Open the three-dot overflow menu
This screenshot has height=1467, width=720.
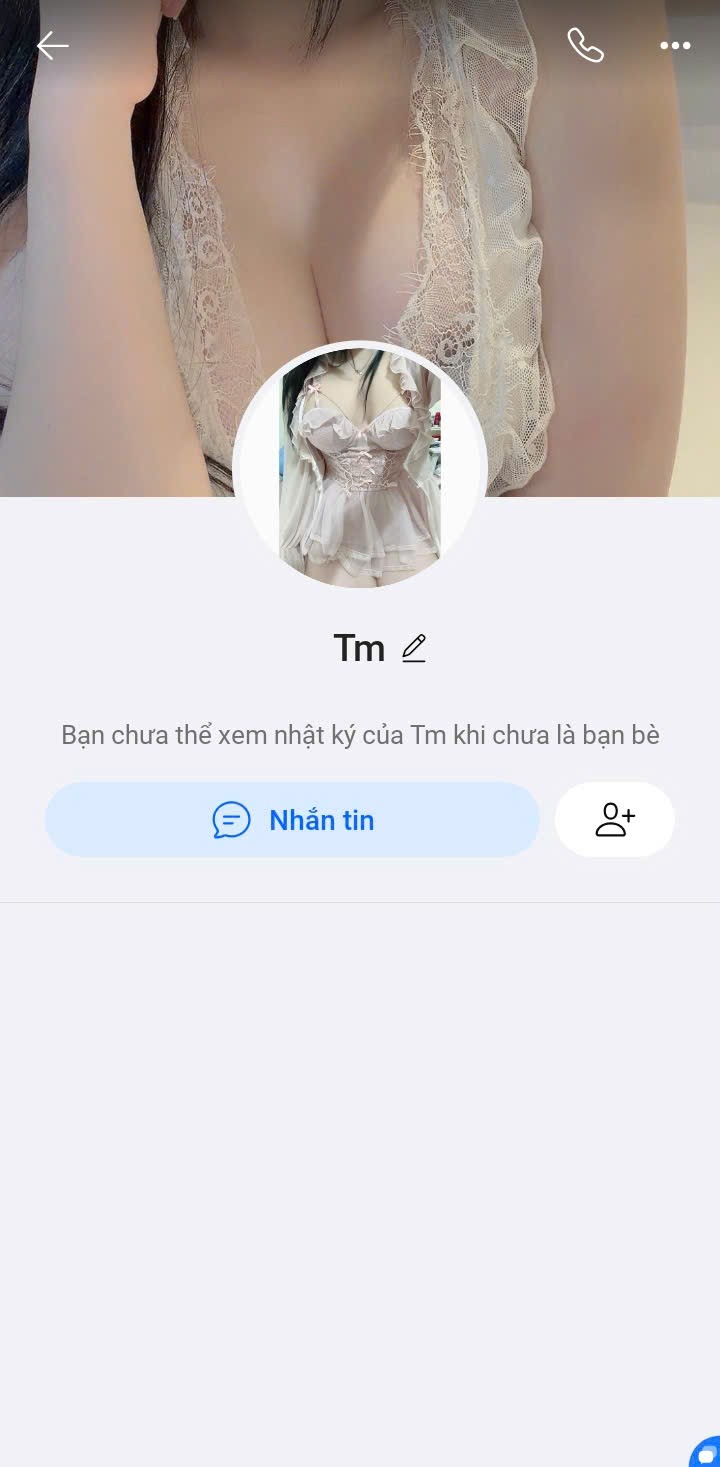[x=675, y=45]
